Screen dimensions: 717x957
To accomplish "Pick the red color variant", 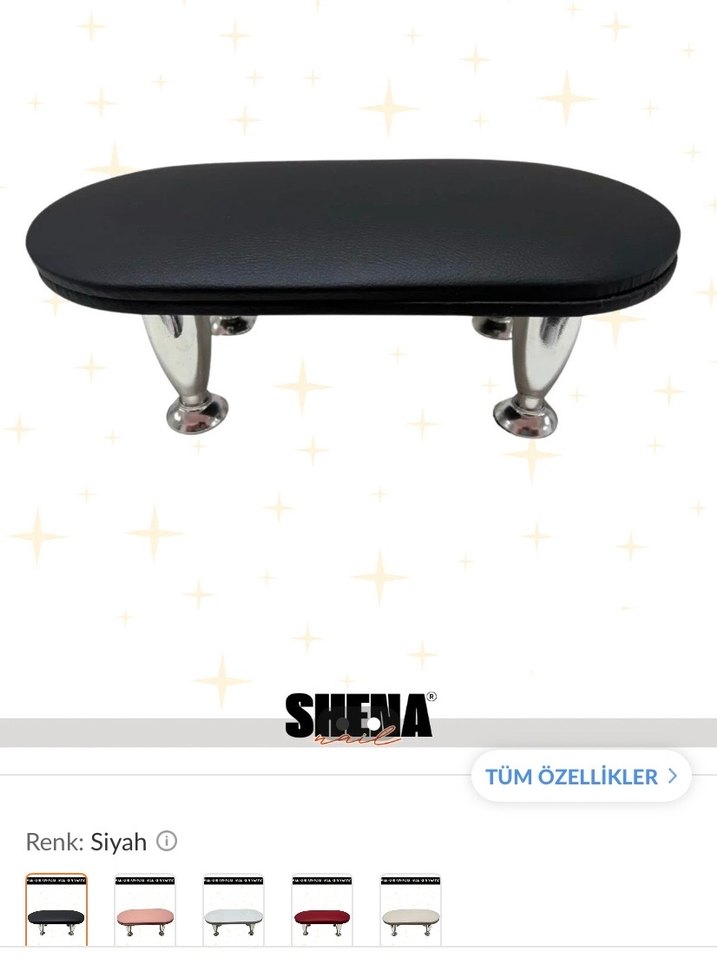I will pos(322,909).
